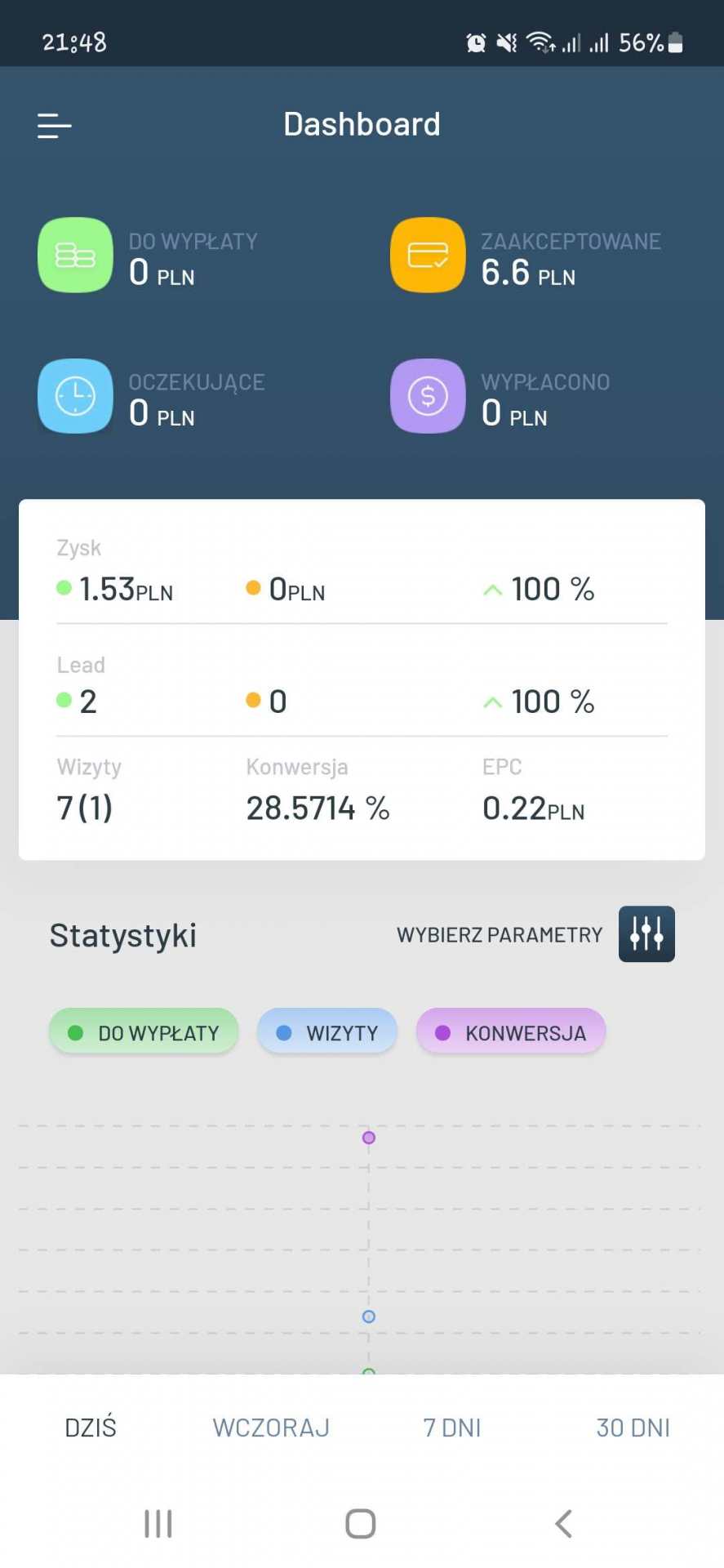Open the Wybierz parametry filter button
The height and width of the screenshot is (1568, 724).
tap(646, 933)
